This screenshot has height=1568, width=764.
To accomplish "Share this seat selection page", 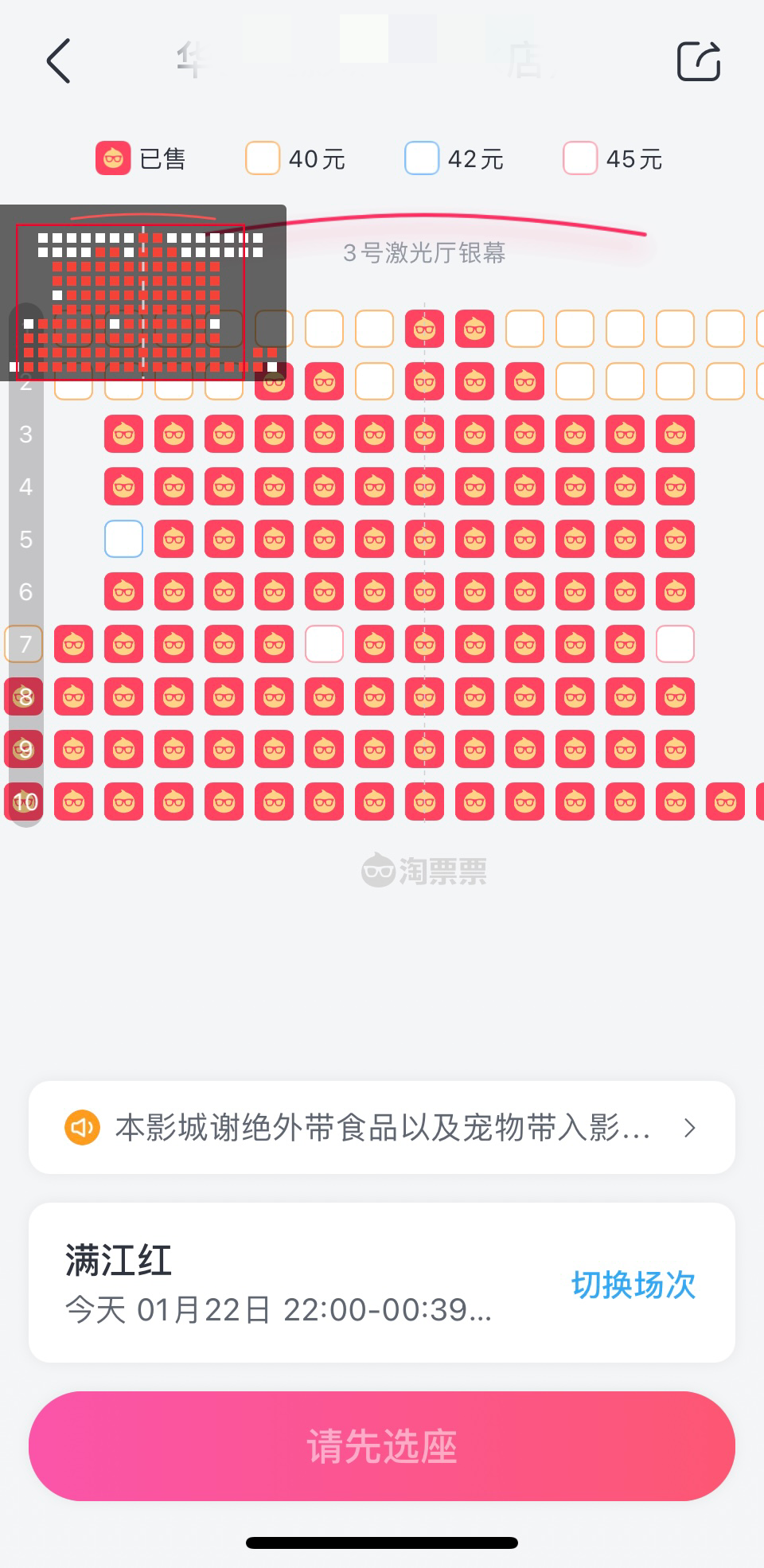I will (698, 60).
